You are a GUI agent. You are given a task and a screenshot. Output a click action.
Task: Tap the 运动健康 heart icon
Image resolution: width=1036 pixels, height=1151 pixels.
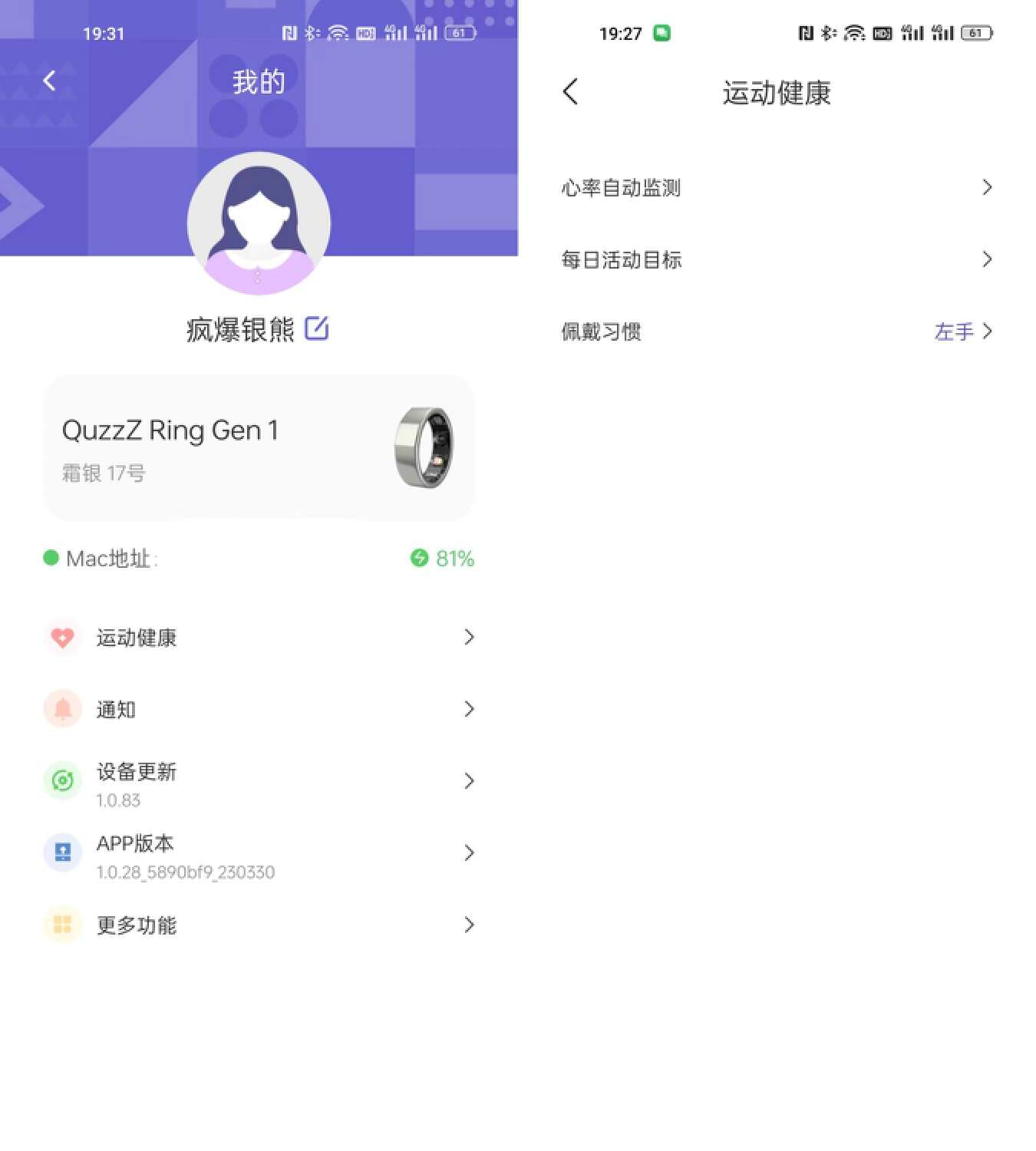click(x=62, y=638)
